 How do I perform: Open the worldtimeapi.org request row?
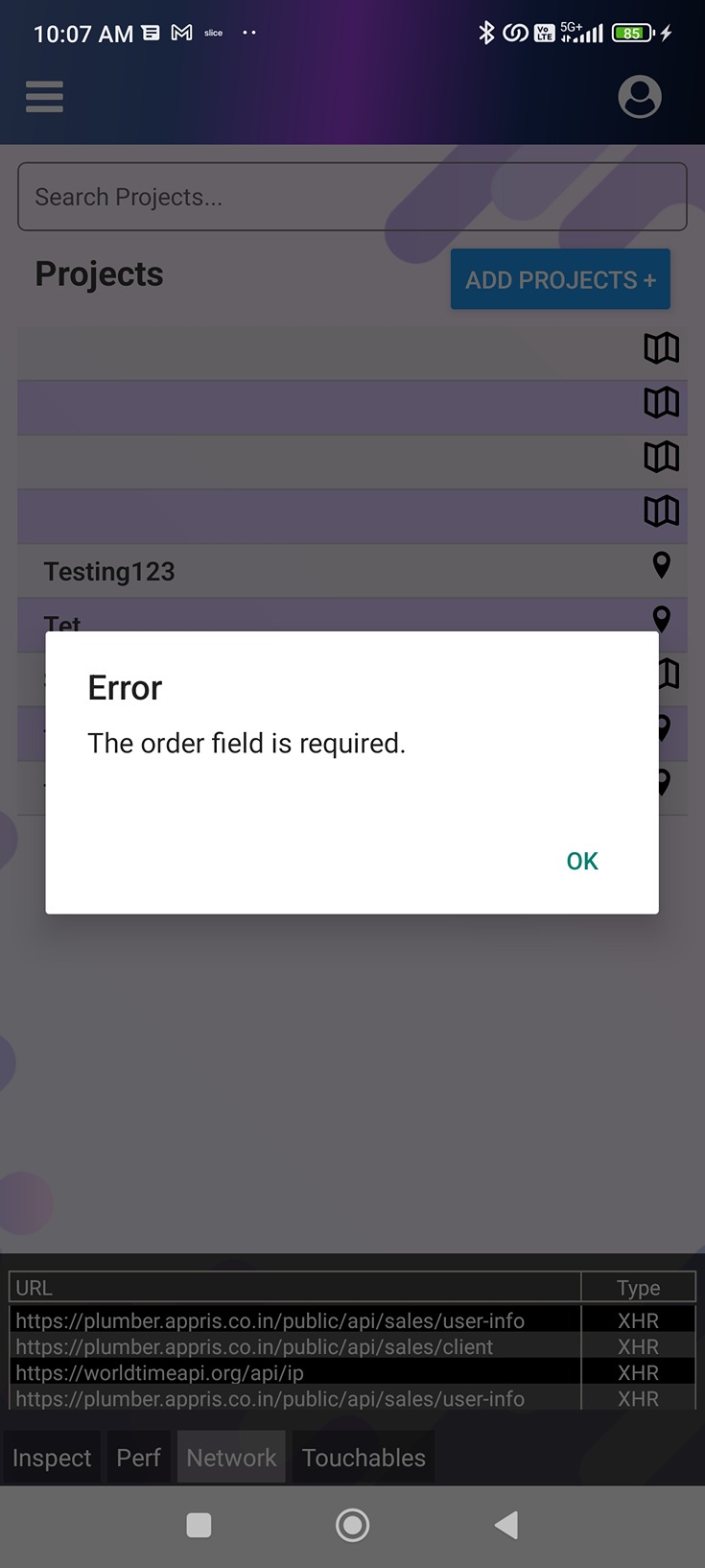(159, 1373)
